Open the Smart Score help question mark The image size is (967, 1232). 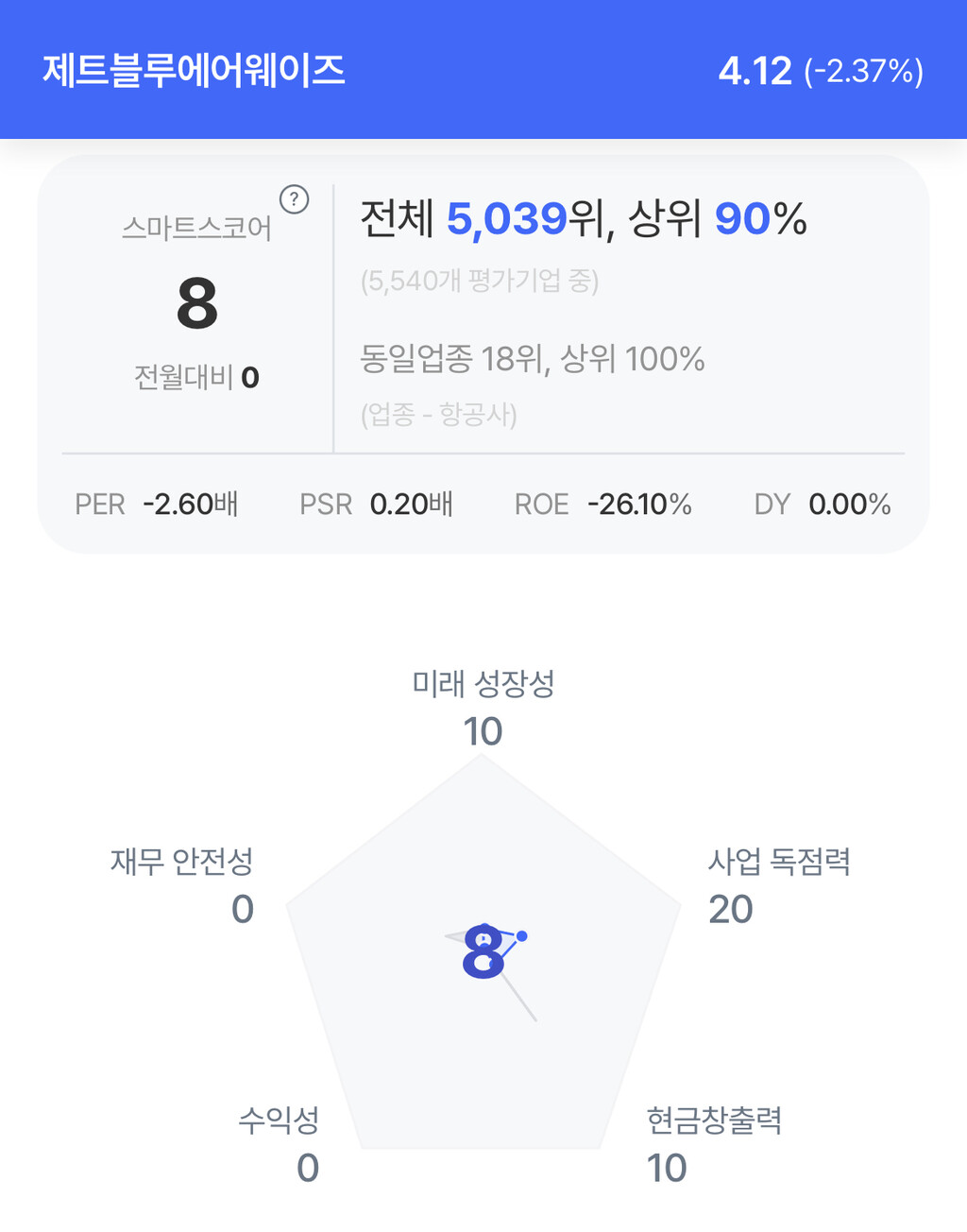pyautogui.click(x=295, y=199)
